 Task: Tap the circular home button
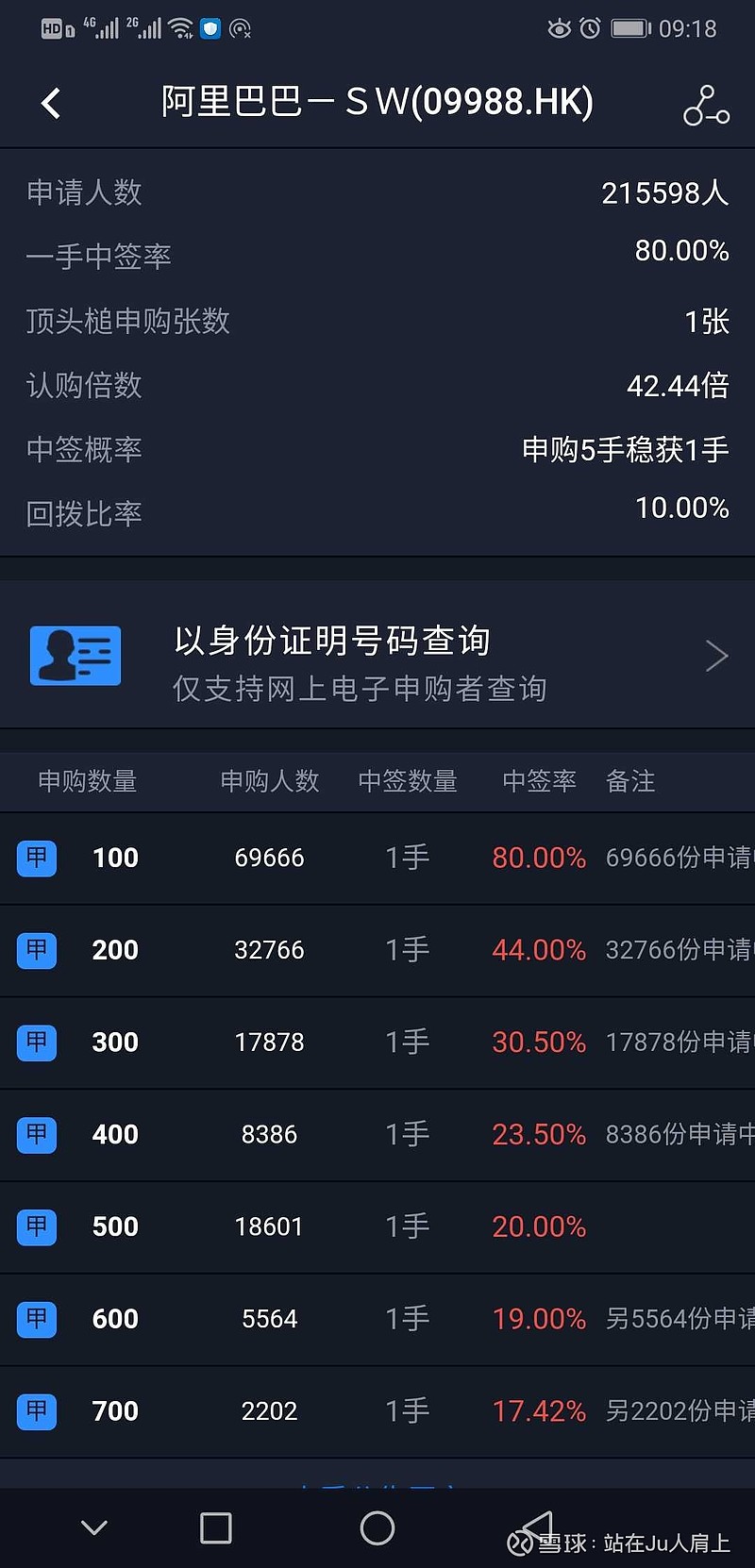pos(377,1526)
